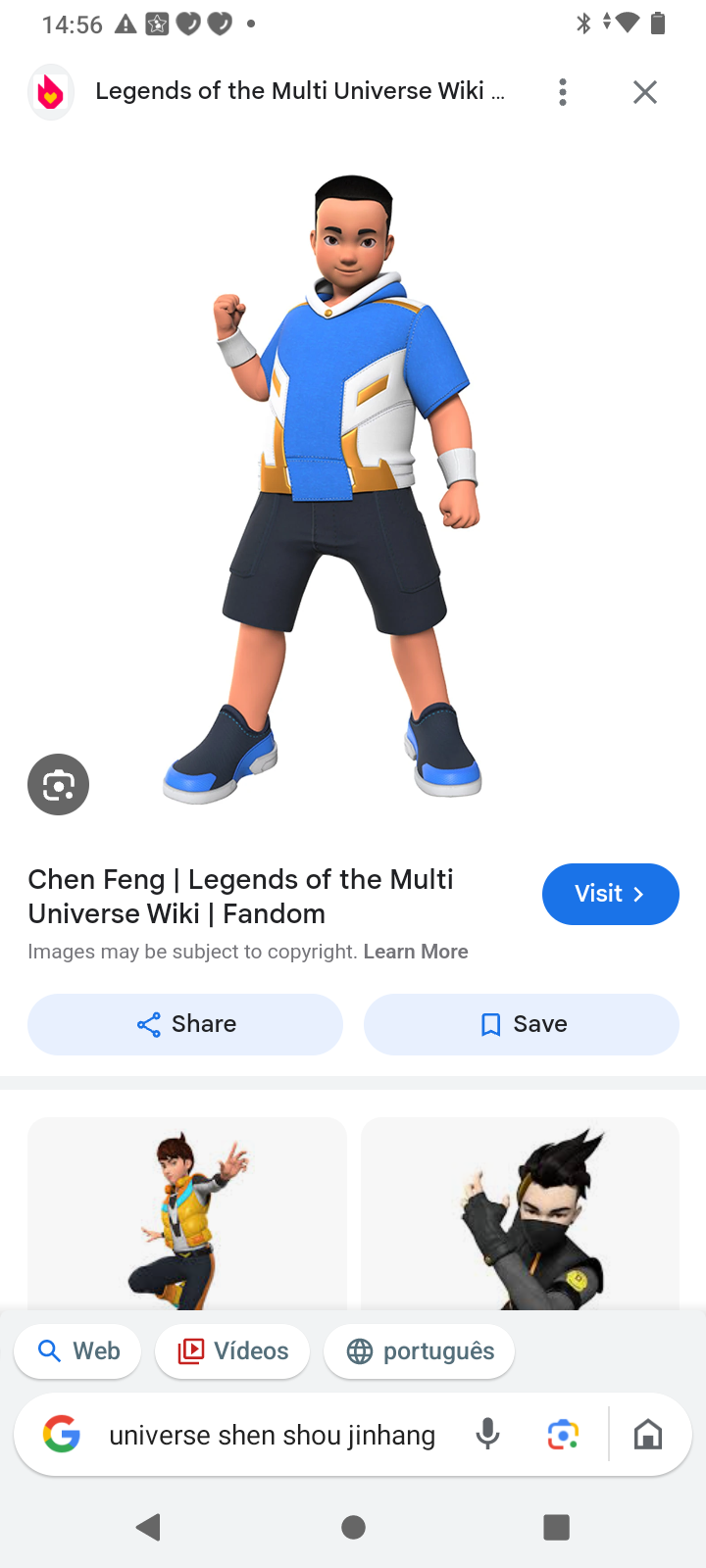This screenshot has width=706, height=1568.
Task: Open the three-dot overflow menu
Action: [x=562, y=92]
